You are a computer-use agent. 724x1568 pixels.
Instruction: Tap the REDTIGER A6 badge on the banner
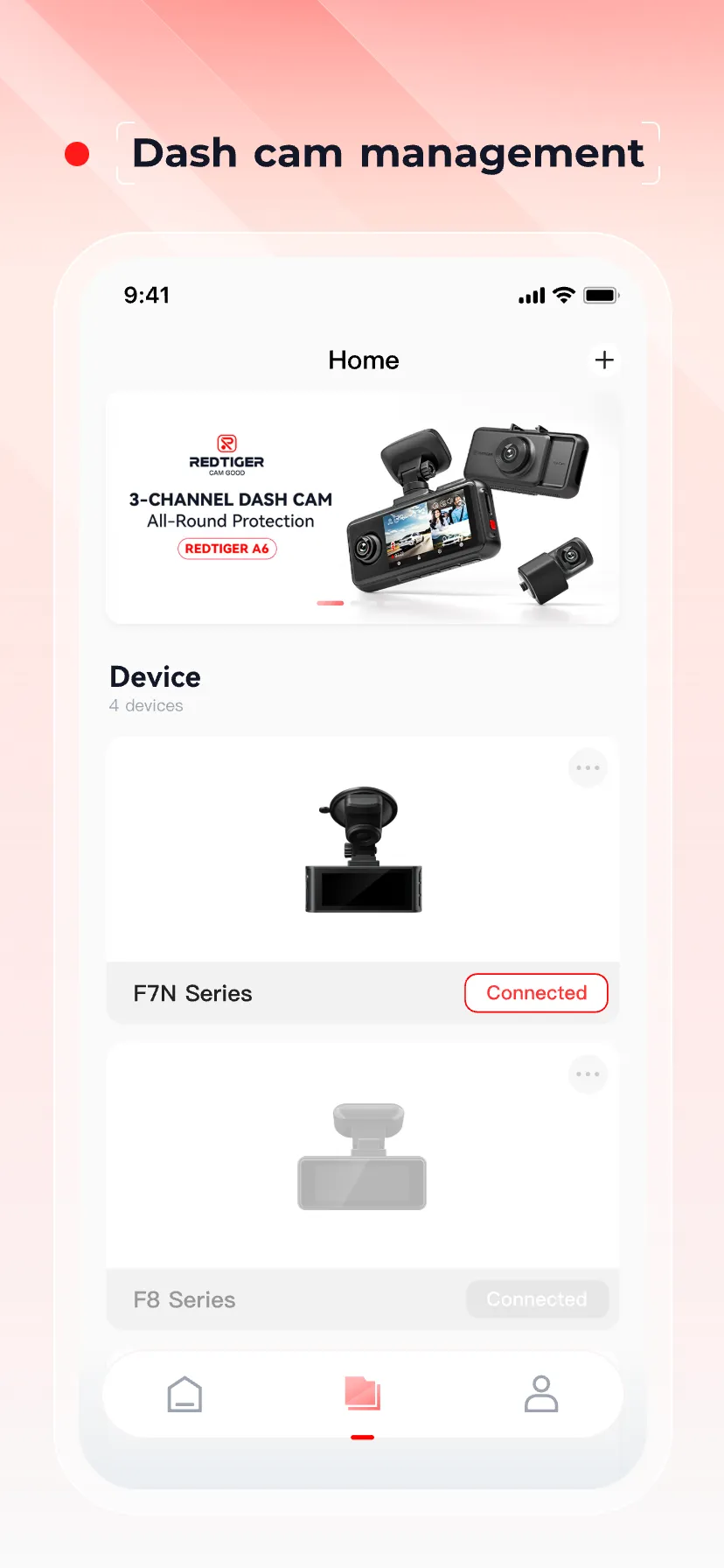(227, 549)
